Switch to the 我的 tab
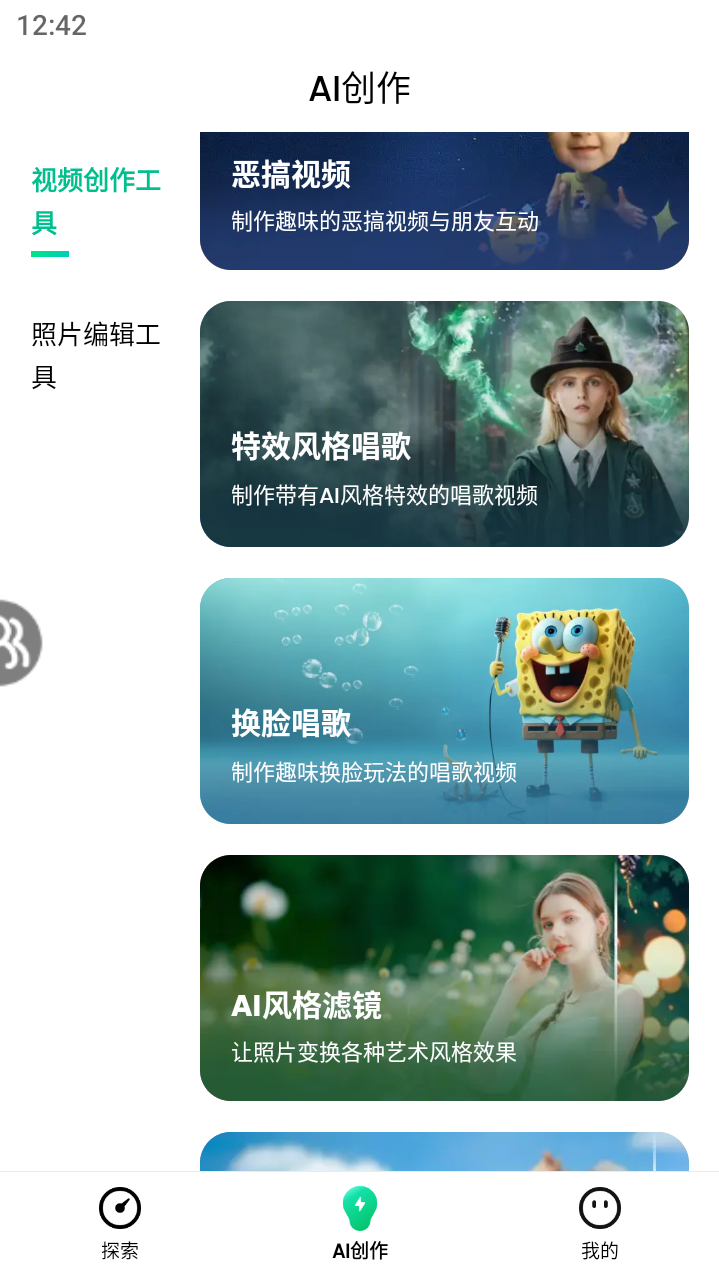Viewport: 719px width, 1279px height. 599,1222
